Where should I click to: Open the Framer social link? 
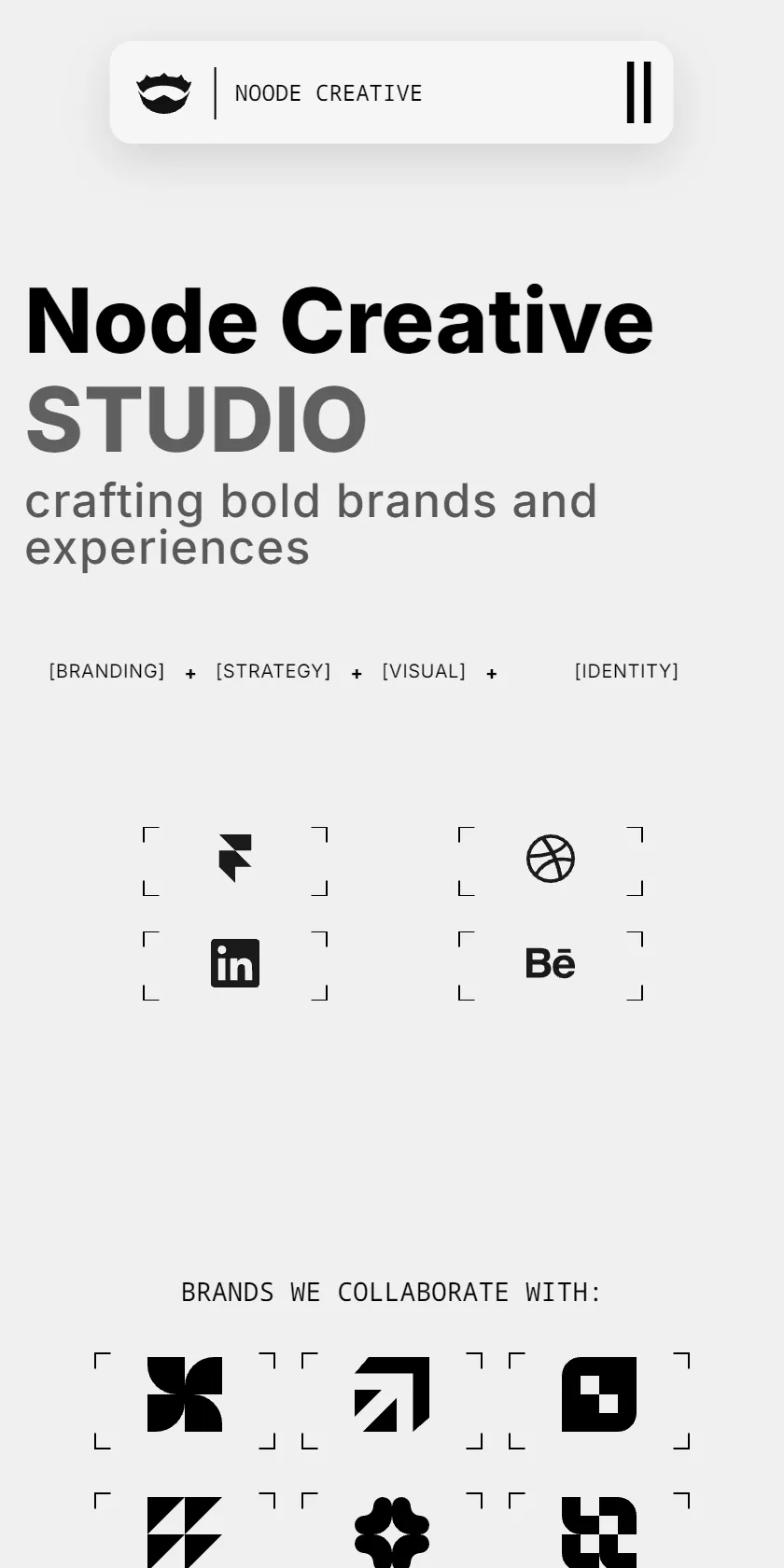point(235,860)
